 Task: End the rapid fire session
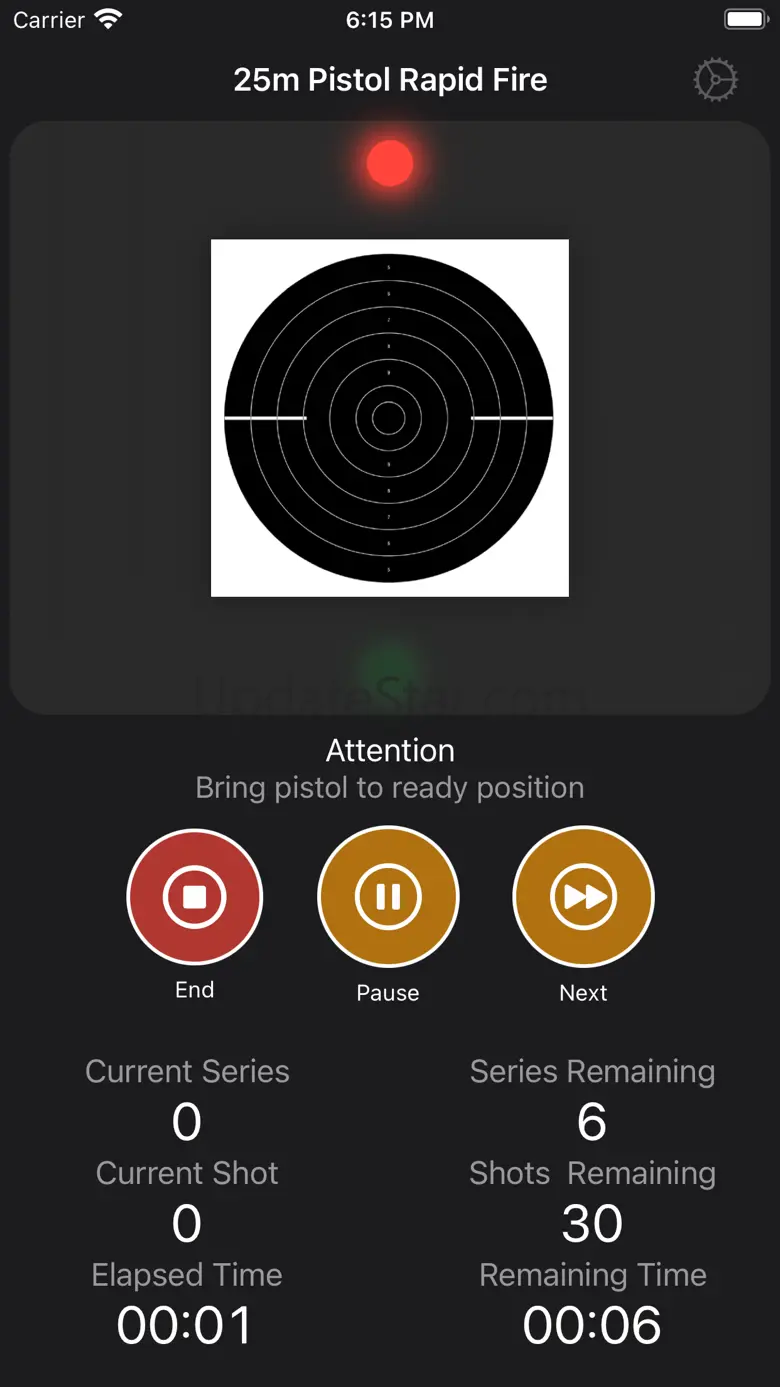195,897
